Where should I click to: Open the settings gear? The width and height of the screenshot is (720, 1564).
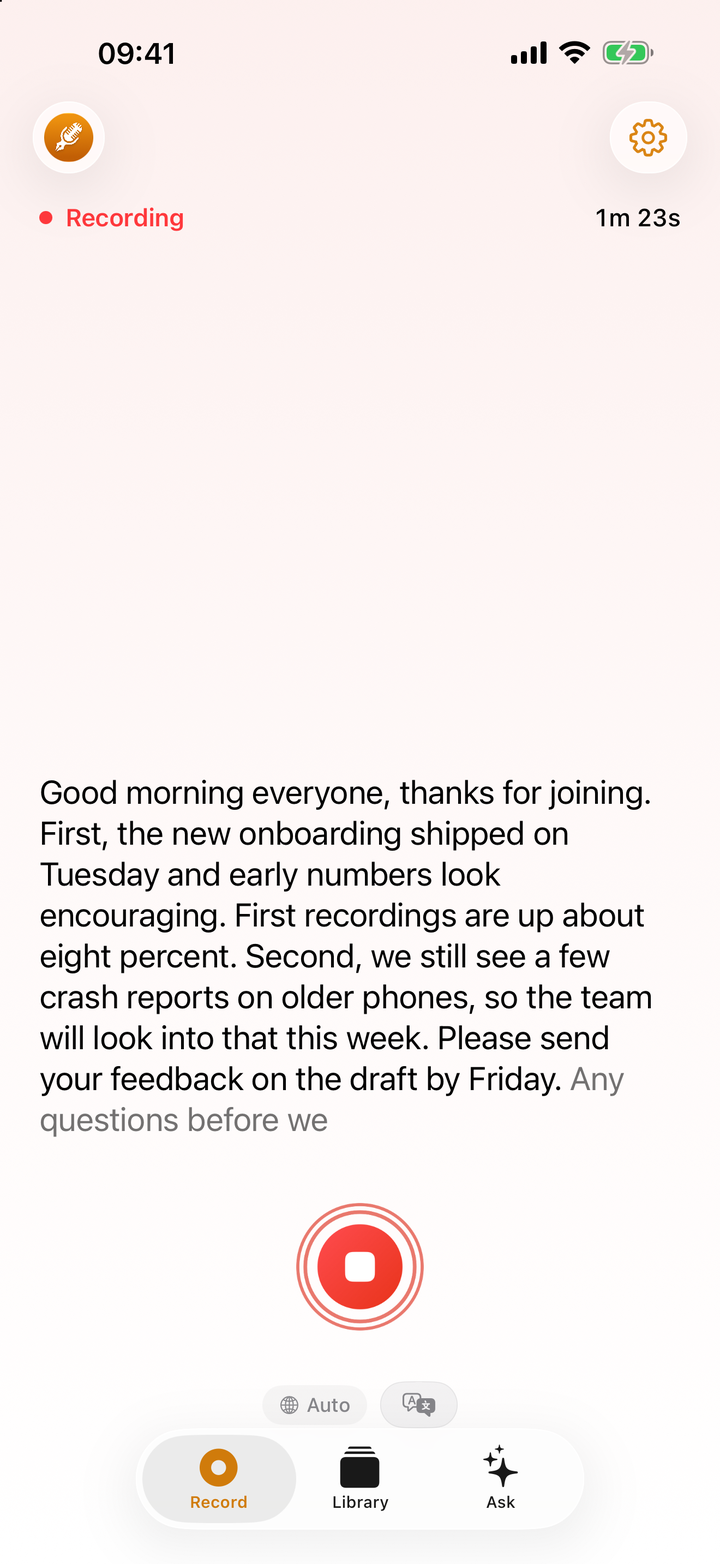pyautogui.click(x=648, y=138)
